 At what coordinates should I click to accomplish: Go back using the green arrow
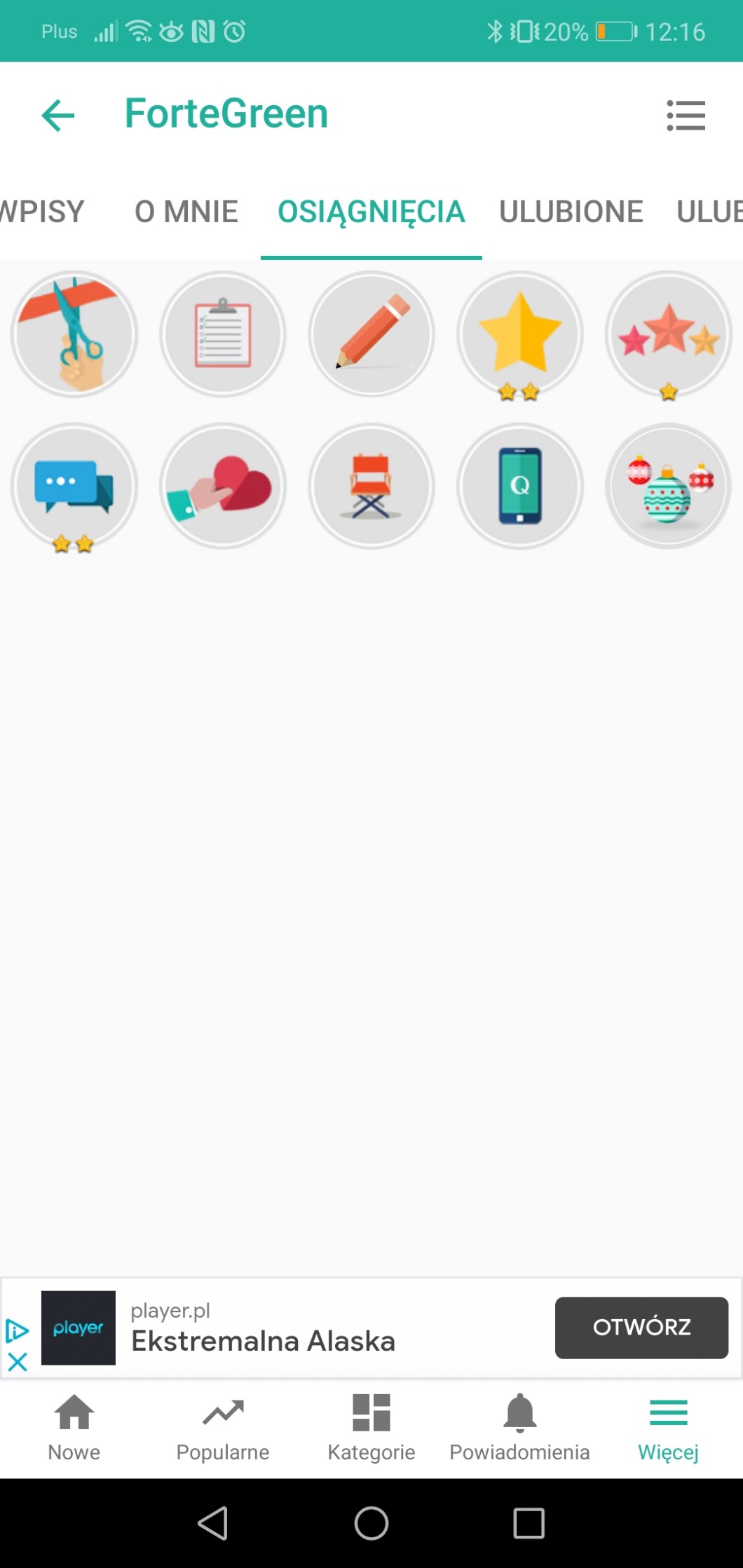pos(58,116)
